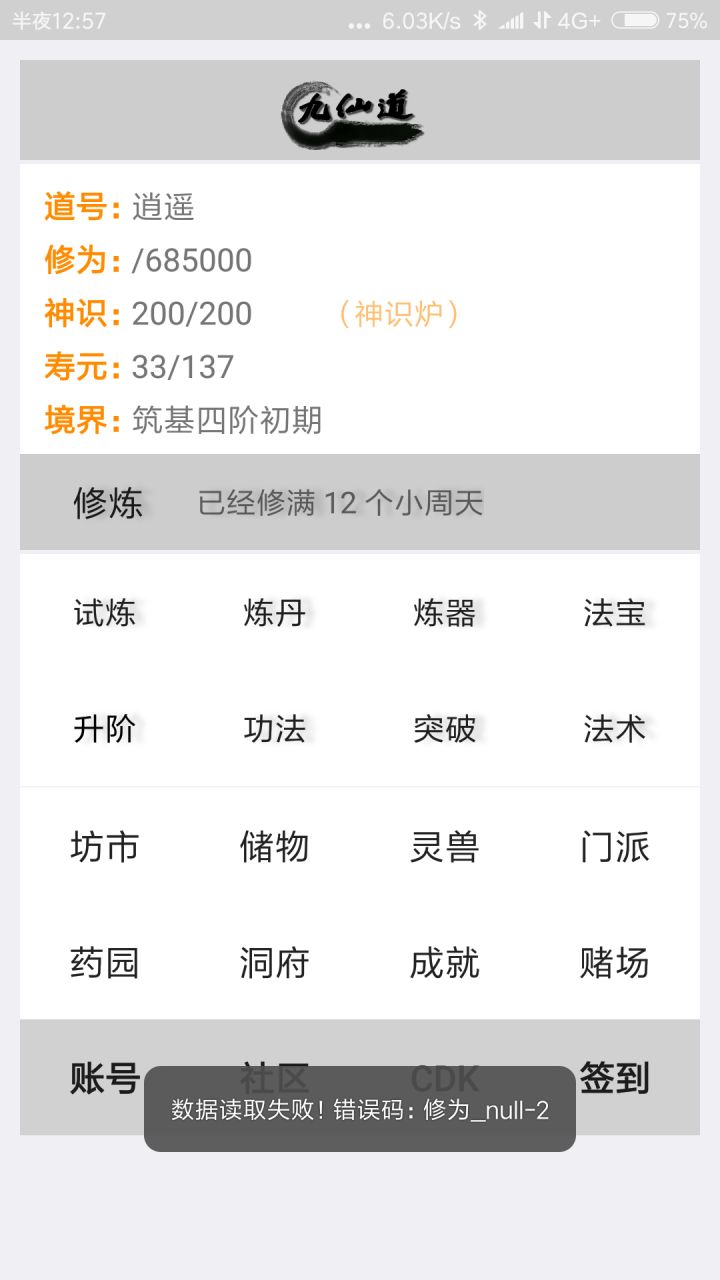
Task: Enter the 试炼 trial
Action: (x=105, y=612)
